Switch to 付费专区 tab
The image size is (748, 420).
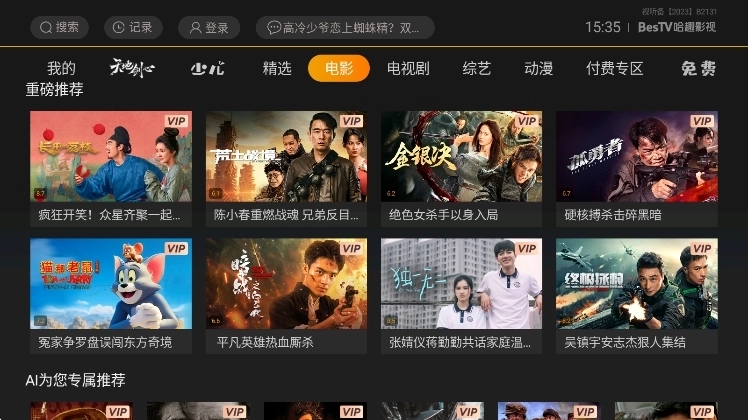pyautogui.click(x=615, y=69)
